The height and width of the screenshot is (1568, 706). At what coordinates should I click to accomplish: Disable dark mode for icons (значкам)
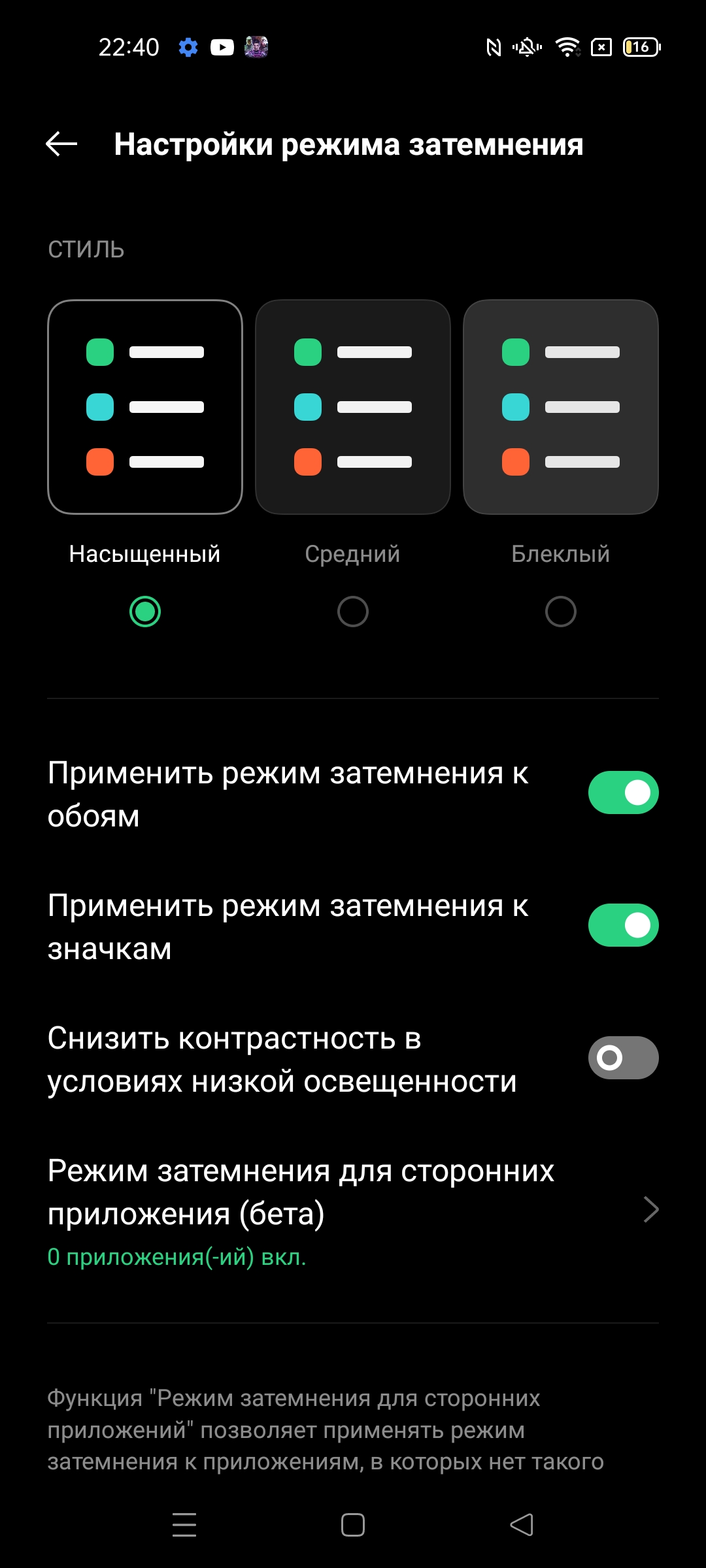[x=623, y=925]
